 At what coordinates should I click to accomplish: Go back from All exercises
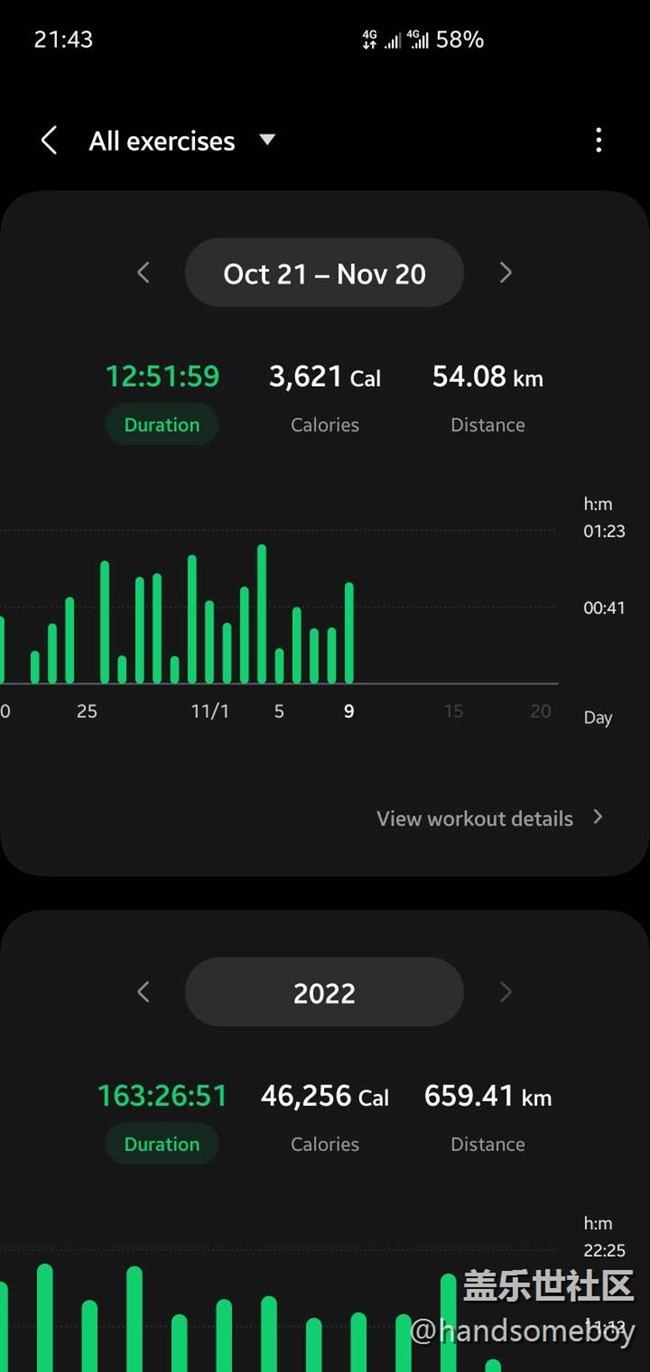coord(48,140)
